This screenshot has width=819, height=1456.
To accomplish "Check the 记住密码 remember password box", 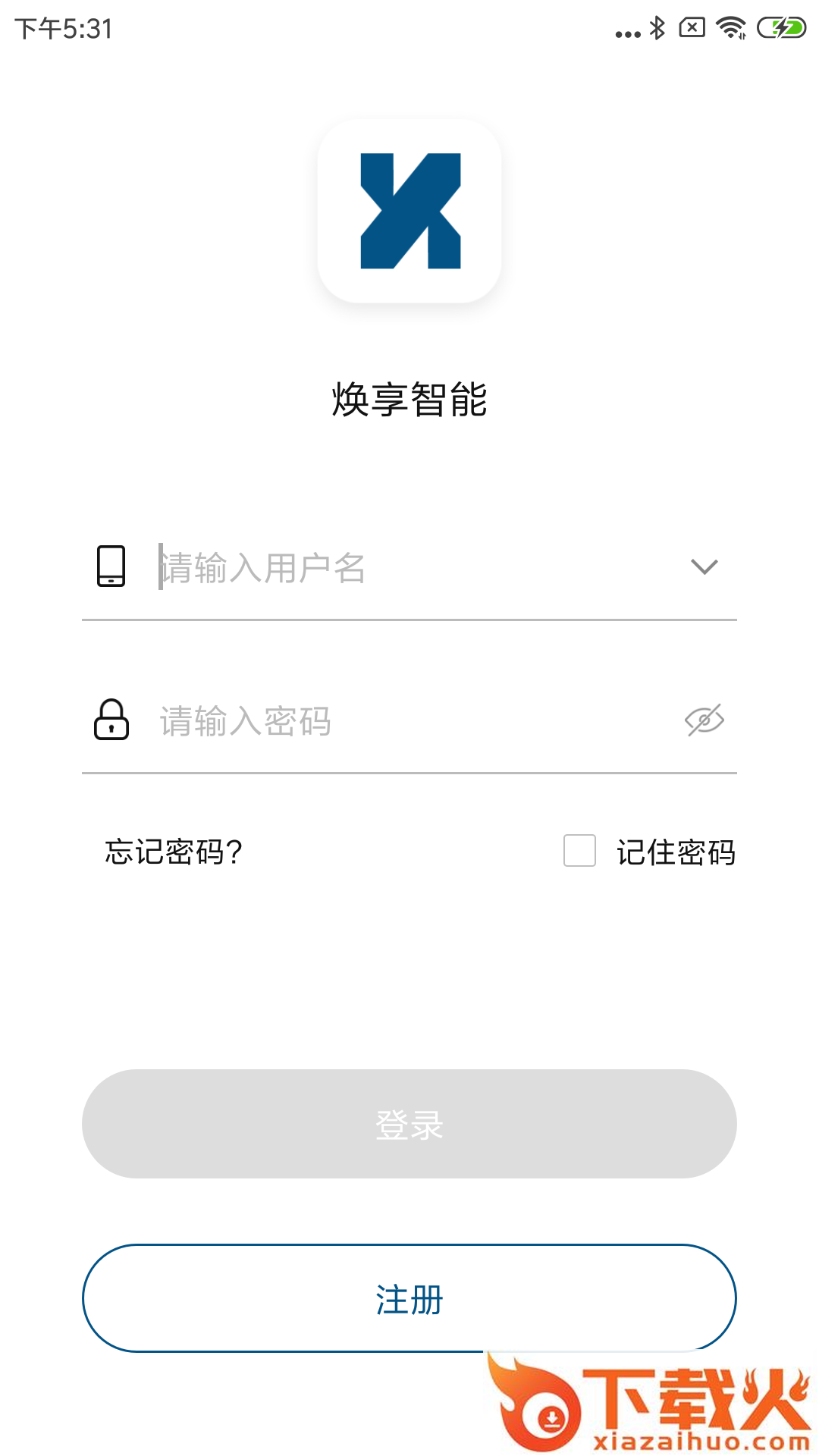I will (x=579, y=851).
